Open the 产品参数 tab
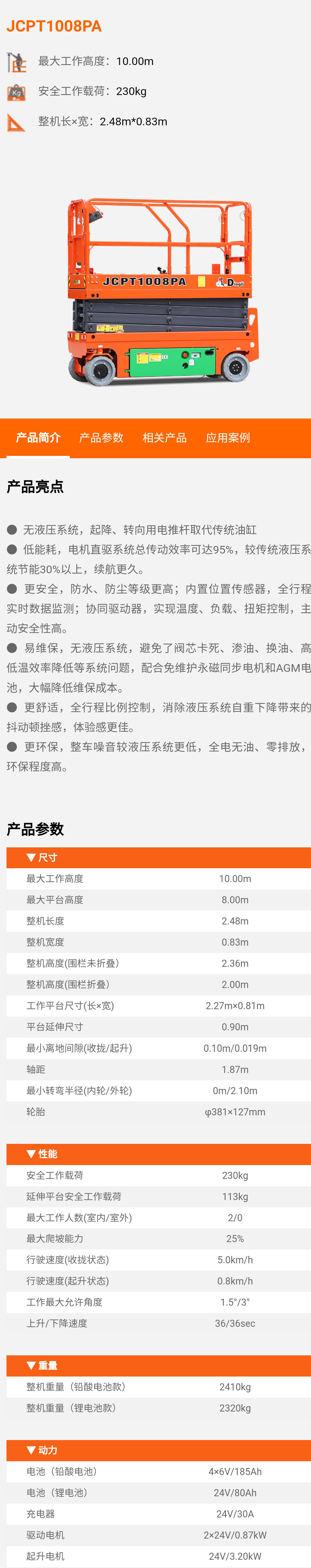Image resolution: width=311 pixels, height=1568 pixels. pyautogui.click(x=101, y=438)
